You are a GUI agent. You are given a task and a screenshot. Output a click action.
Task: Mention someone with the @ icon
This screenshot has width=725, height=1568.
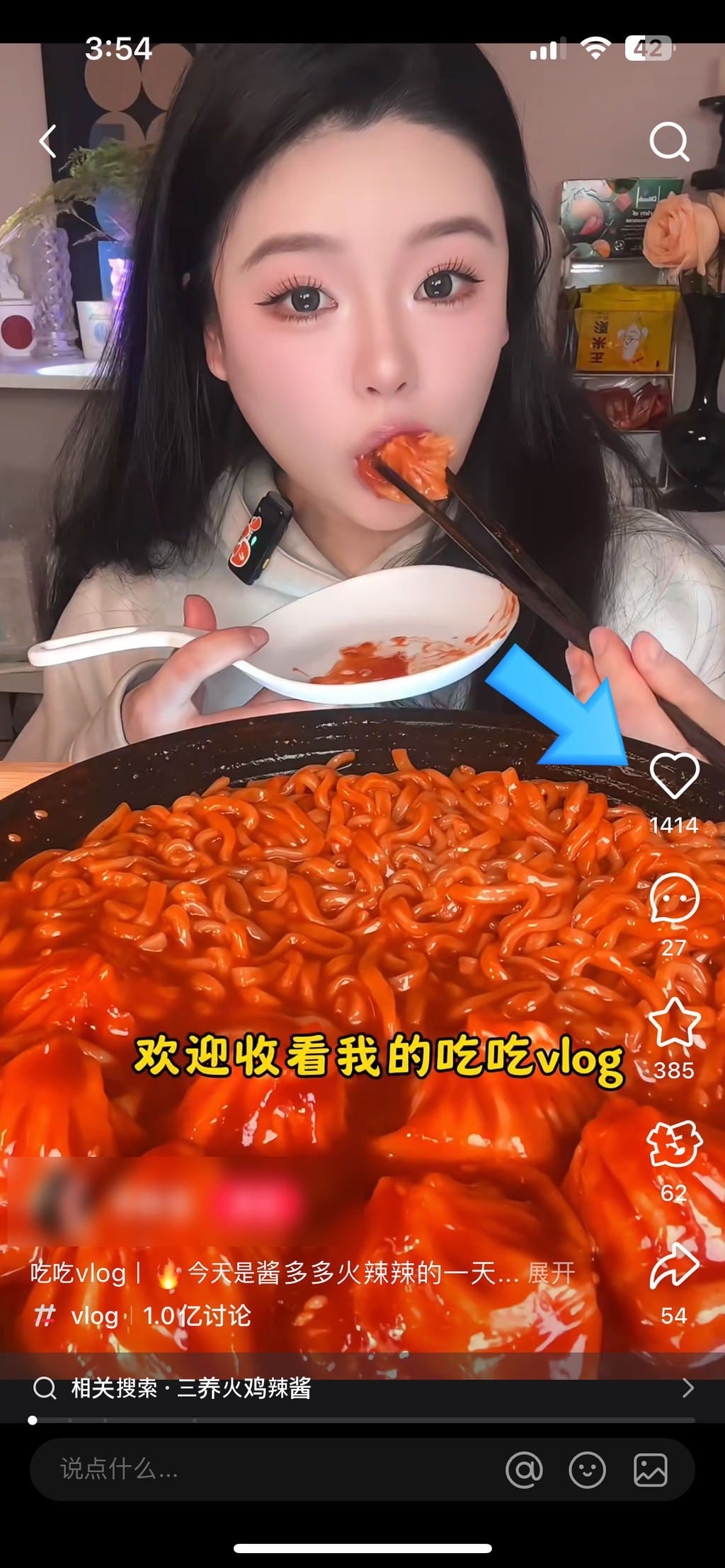(x=524, y=1470)
